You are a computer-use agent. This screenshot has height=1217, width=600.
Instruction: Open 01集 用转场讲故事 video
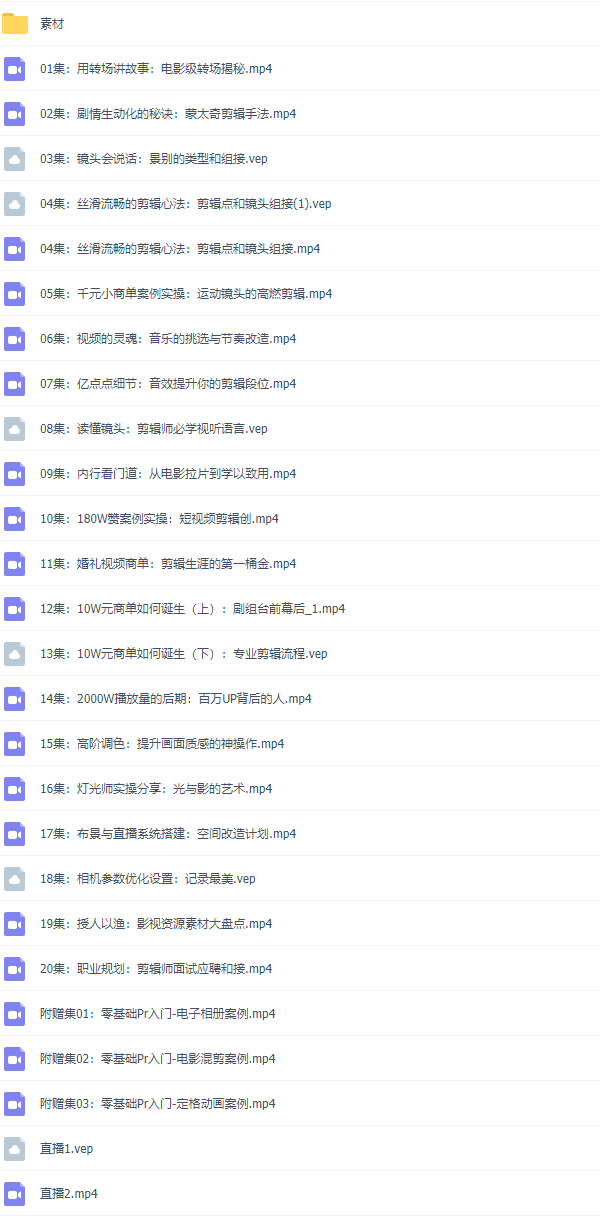156,69
